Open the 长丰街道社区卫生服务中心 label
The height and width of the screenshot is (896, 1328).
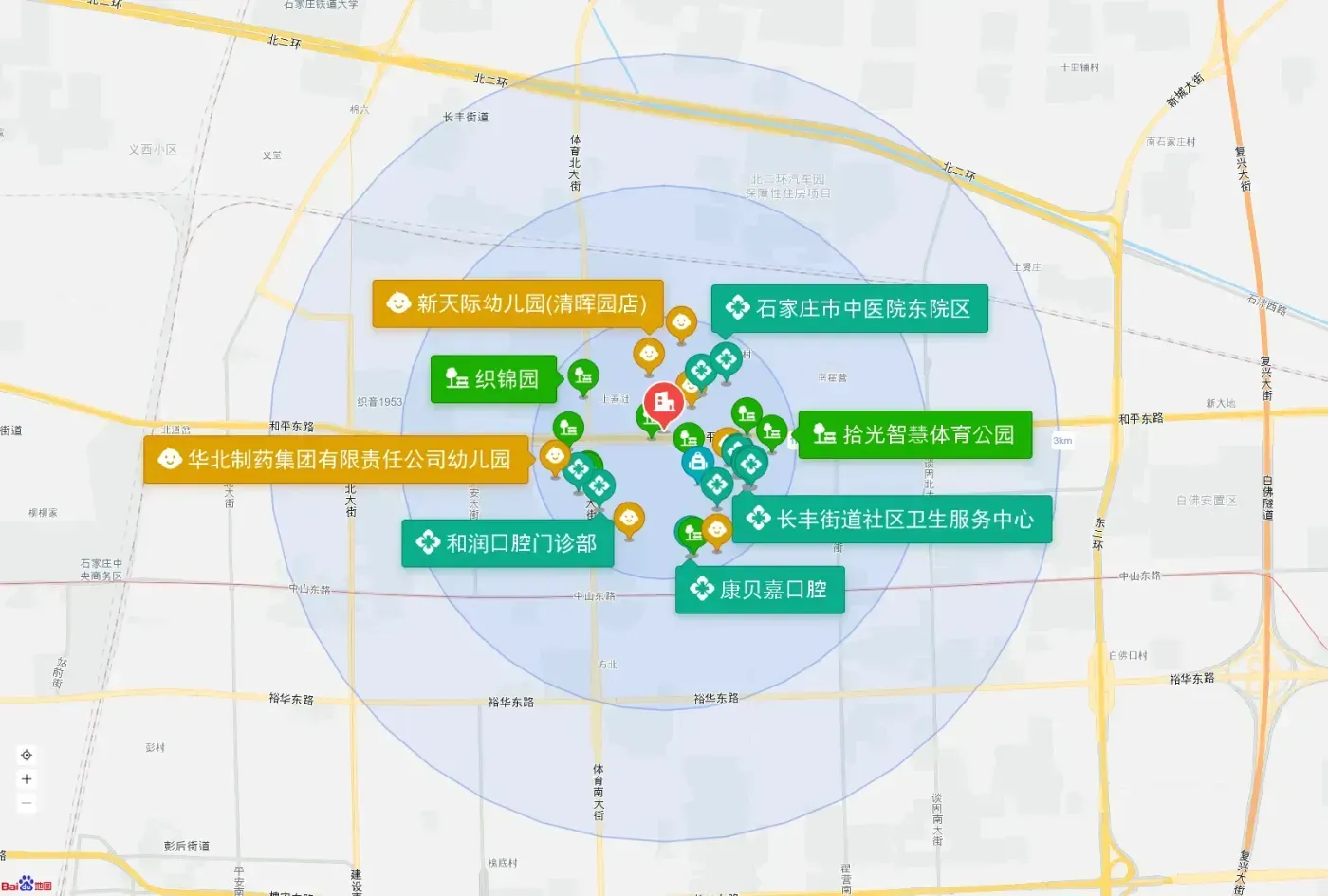coord(893,519)
